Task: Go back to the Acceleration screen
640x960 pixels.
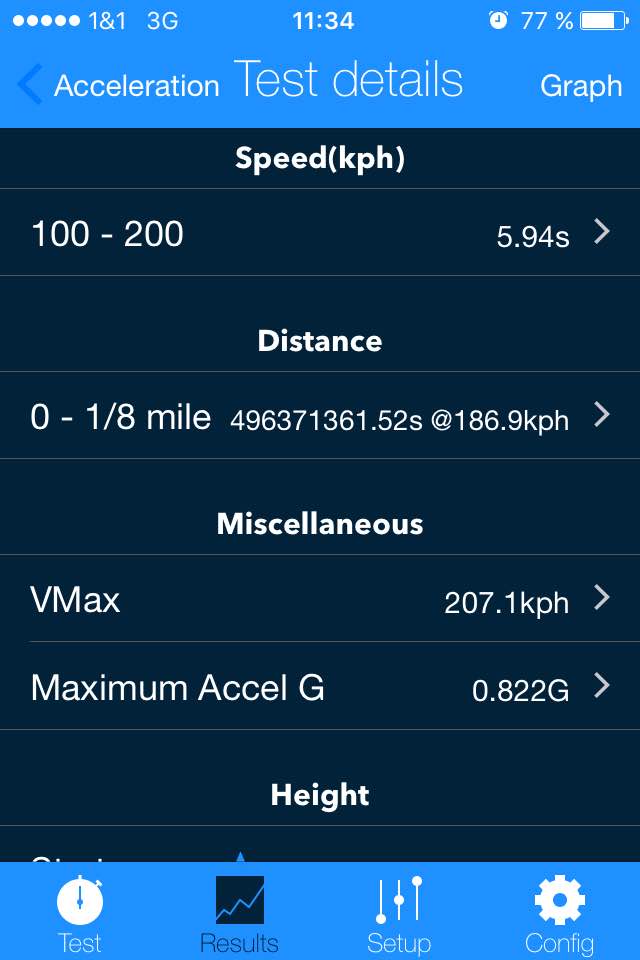Action: tap(118, 85)
